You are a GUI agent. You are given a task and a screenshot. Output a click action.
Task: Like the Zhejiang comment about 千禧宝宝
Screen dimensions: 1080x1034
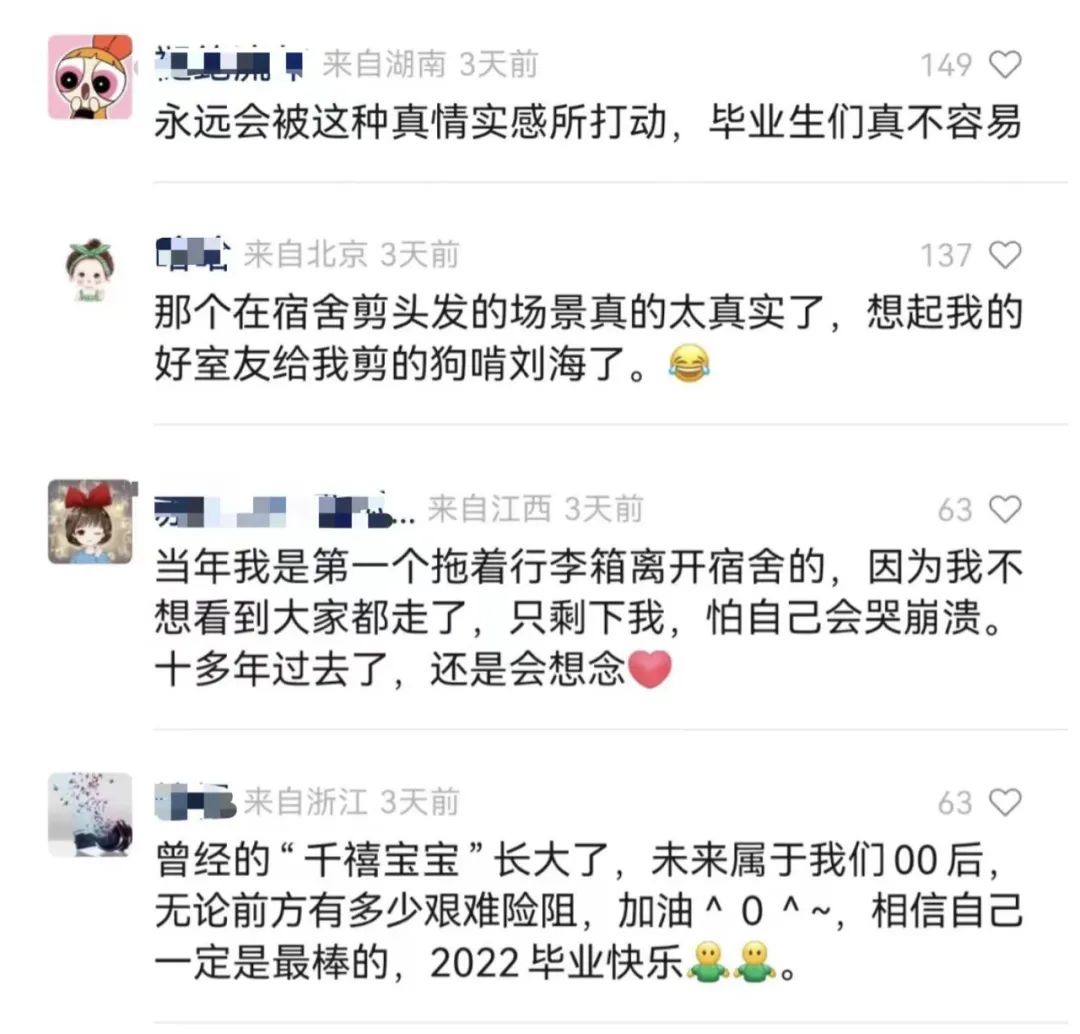[x=1005, y=802]
